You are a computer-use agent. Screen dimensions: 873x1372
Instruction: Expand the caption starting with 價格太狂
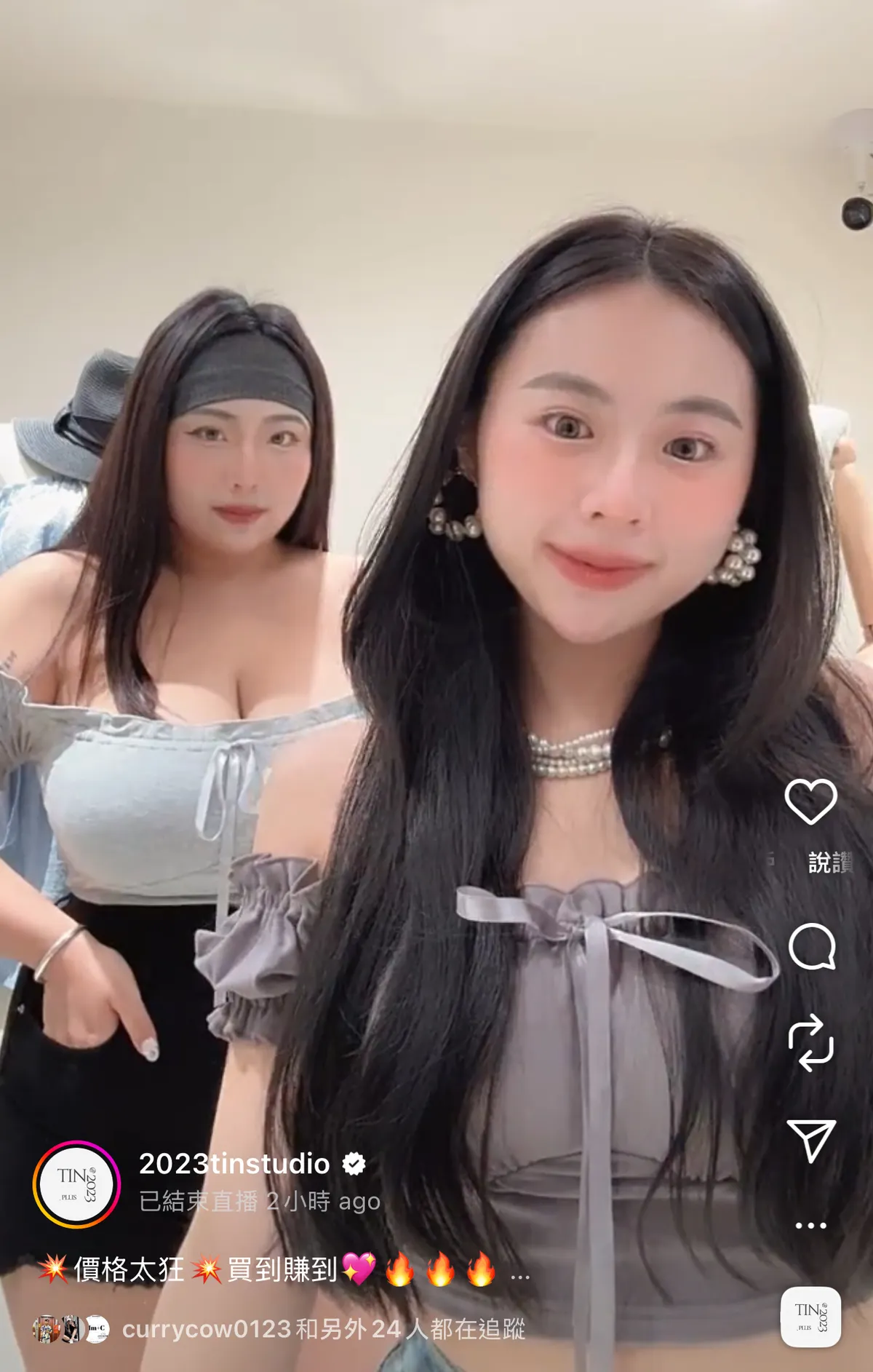519,1275
